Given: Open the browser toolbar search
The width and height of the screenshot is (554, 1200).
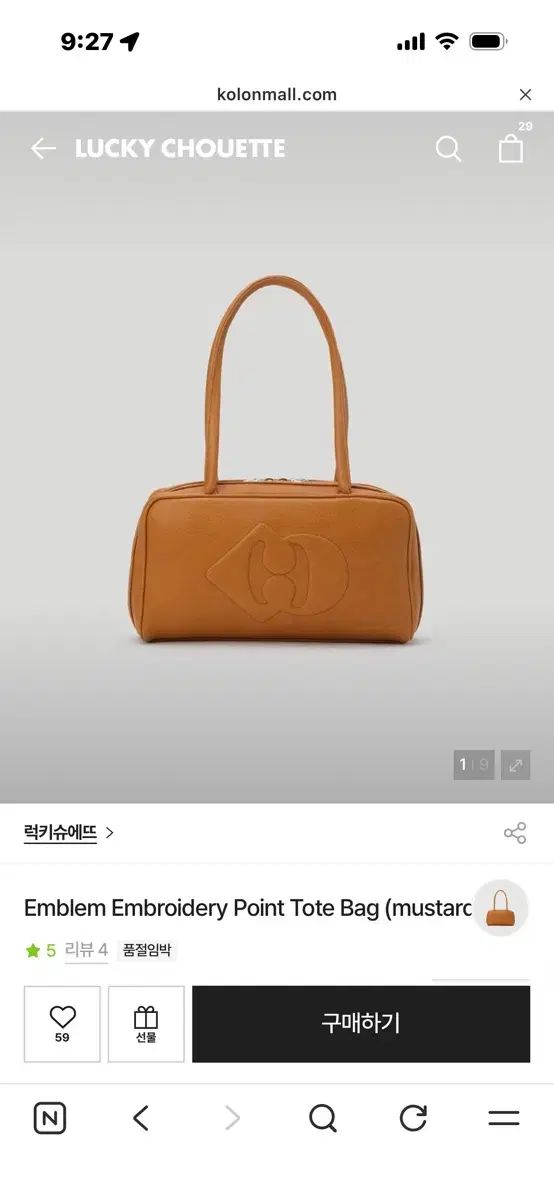Looking at the screenshot, I should pyautogui.click(x=323, y=1118).
